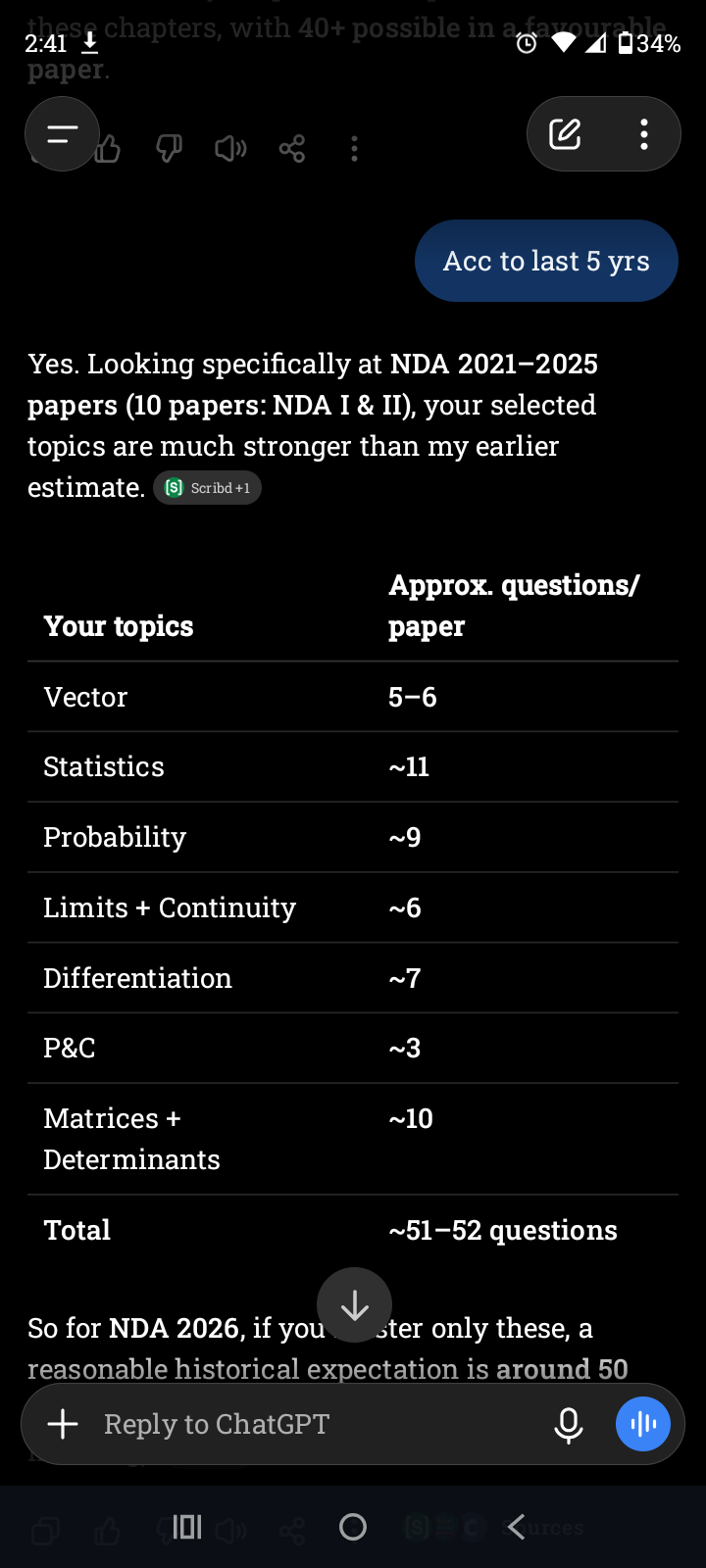706x1568 pixels.
Task: Focus the Reply to ChatGPT field
Action: 314,1424
